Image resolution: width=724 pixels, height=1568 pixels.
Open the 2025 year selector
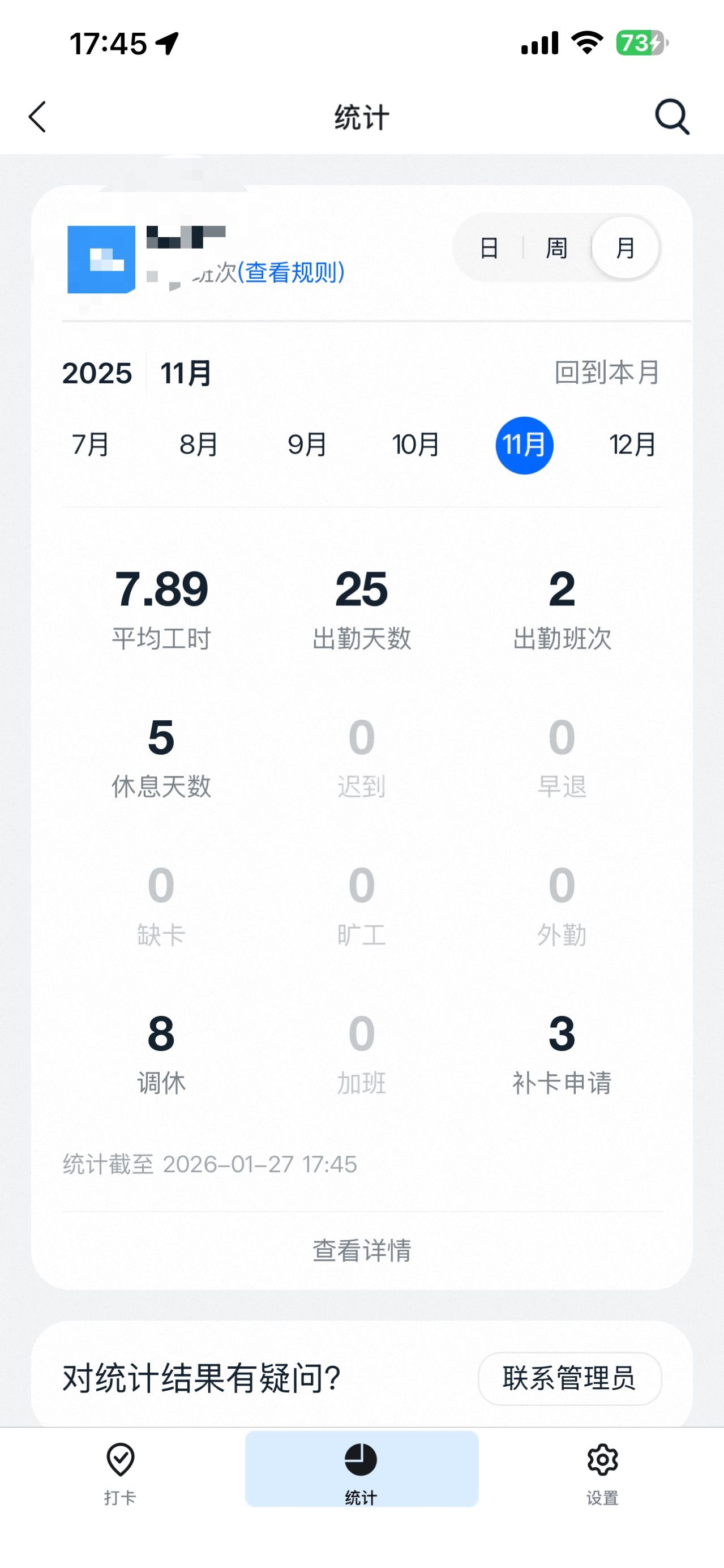point(97,373)
